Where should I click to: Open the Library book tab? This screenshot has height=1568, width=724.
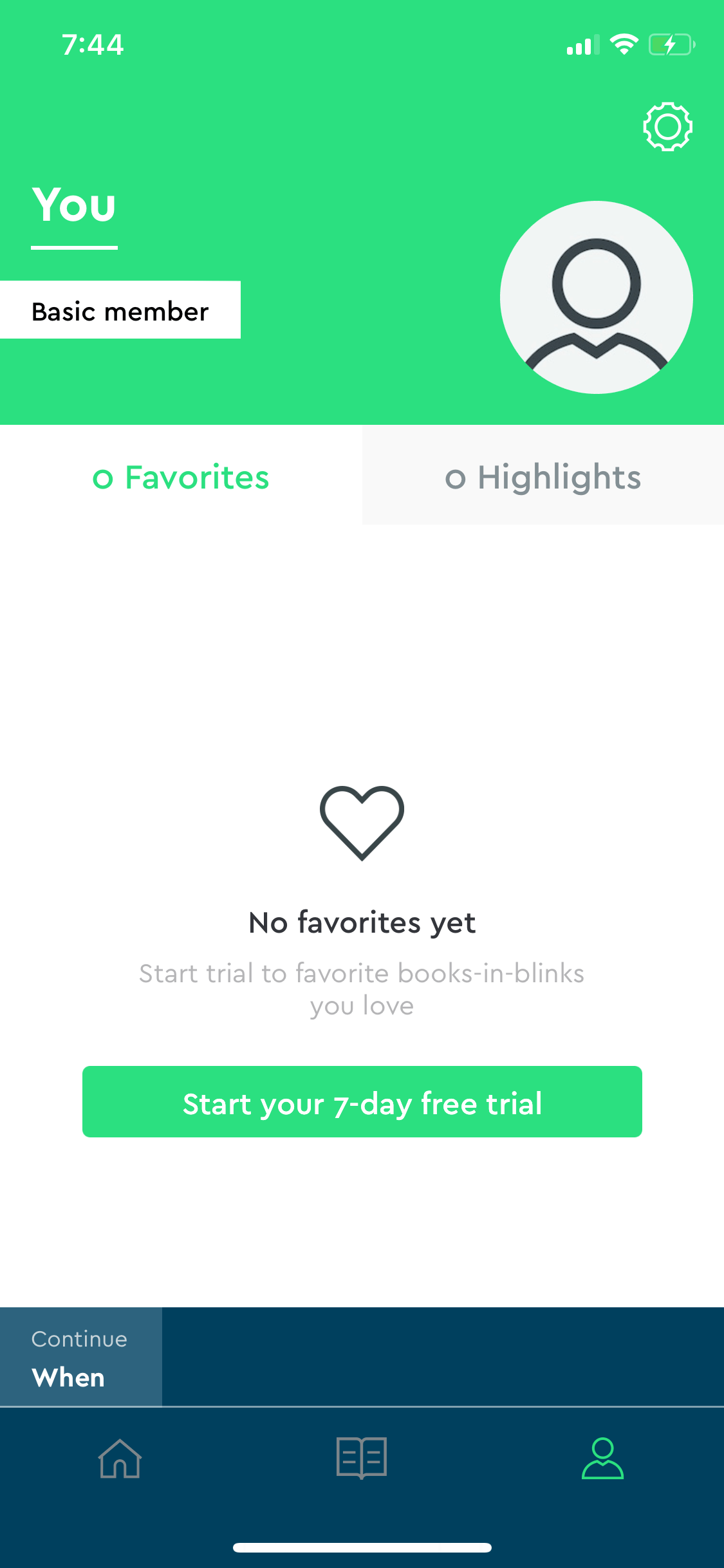(362, 1458)
